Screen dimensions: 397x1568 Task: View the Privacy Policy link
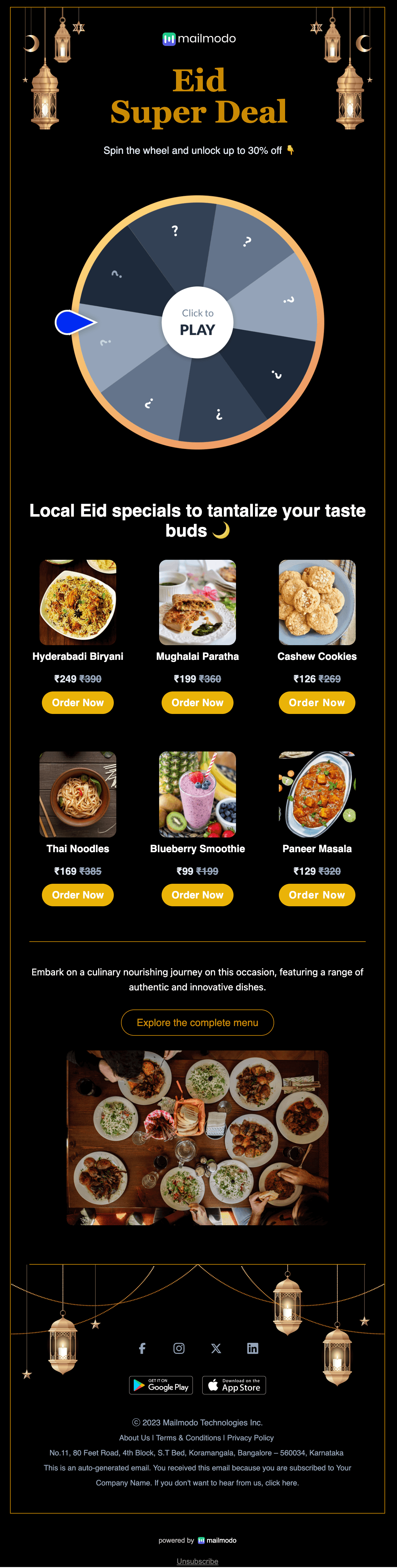click(250, 1438)
